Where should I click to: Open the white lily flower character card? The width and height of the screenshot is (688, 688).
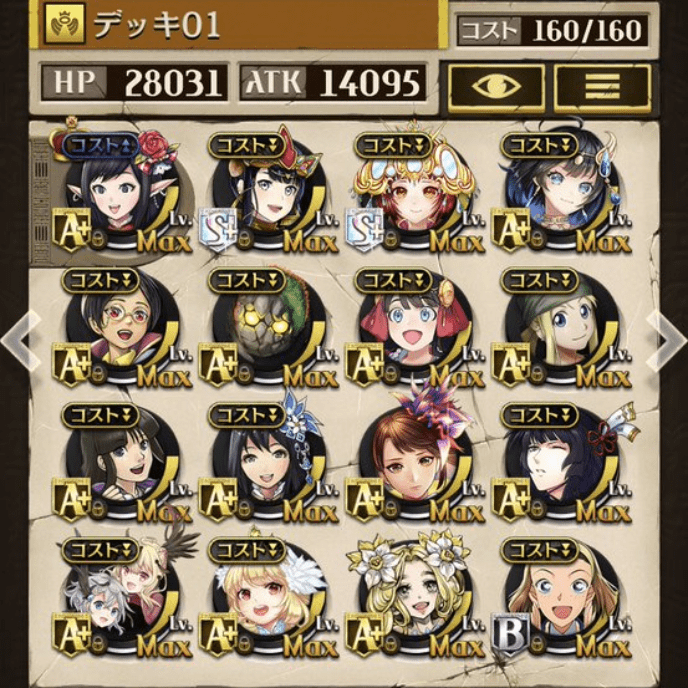410,600
